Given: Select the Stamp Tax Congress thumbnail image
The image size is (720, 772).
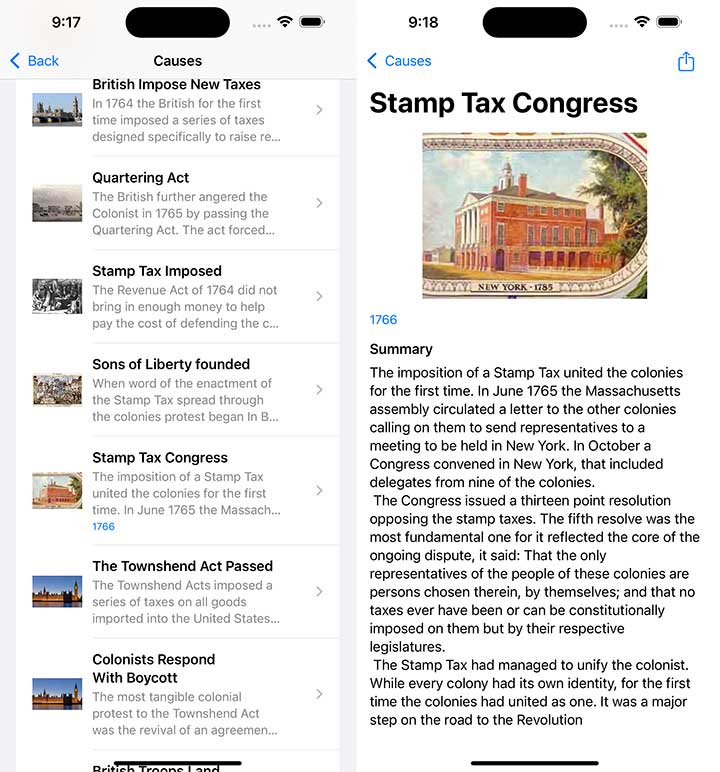Looking at the screenshot, I should coord(57,490).
